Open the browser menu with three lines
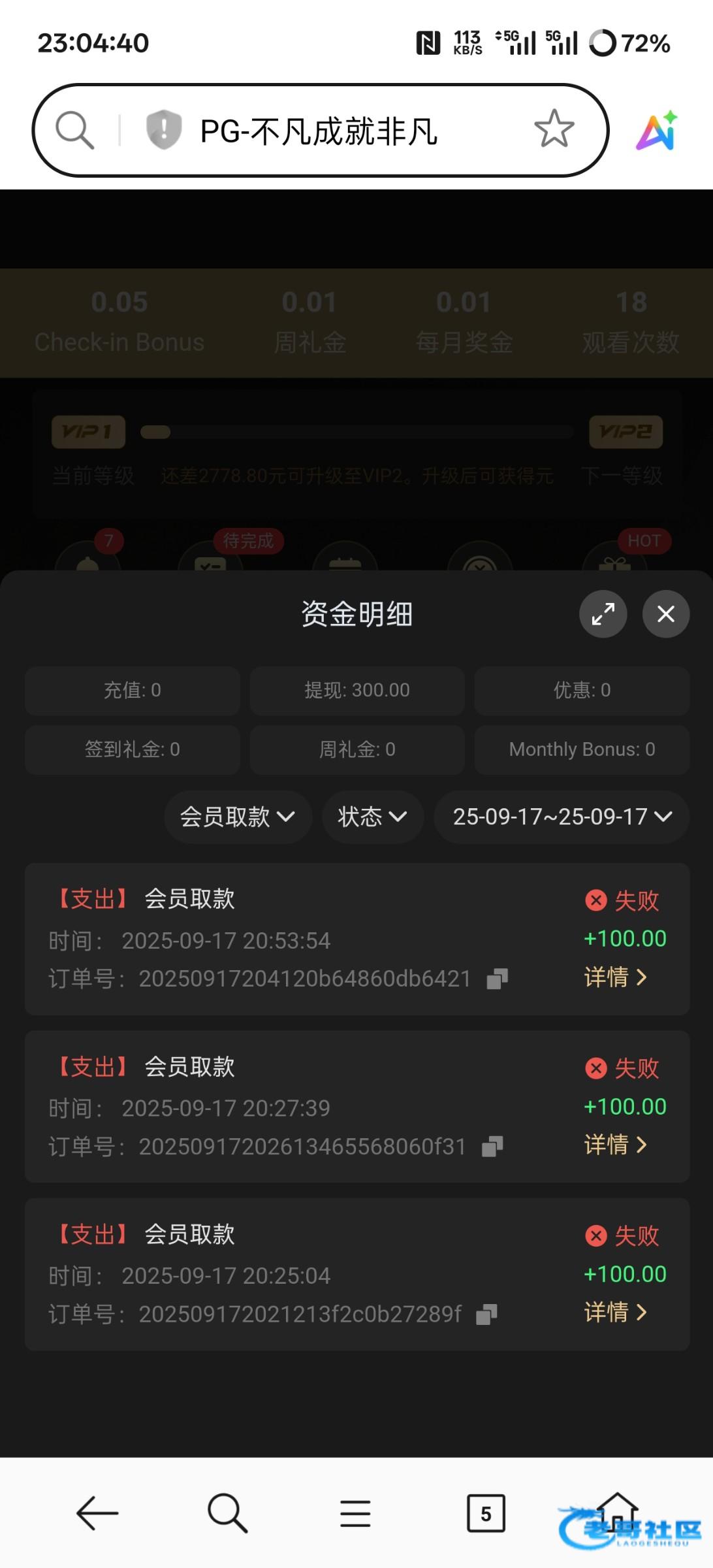Screen dimensions: 713x1568 click(x=355, y=1513)
